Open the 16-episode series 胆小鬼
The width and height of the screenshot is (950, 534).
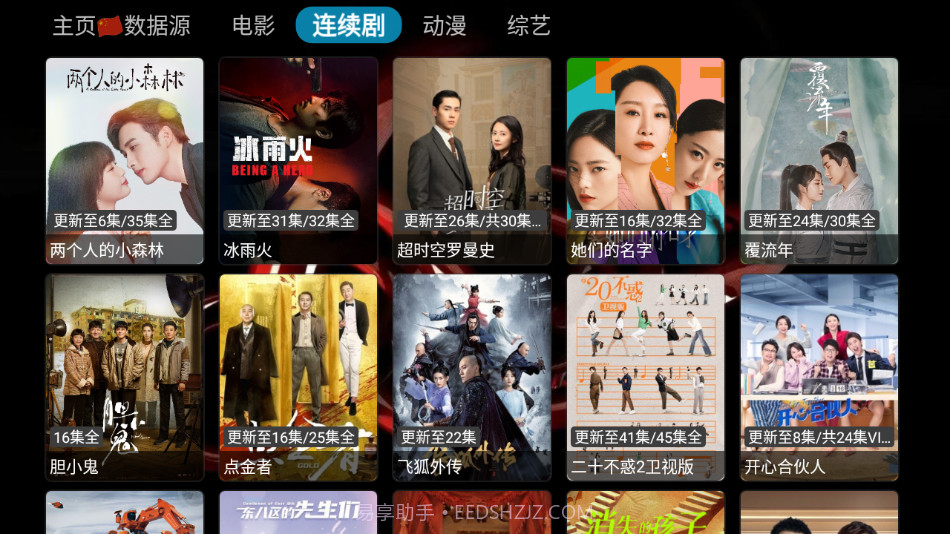(x=125, y=377)
